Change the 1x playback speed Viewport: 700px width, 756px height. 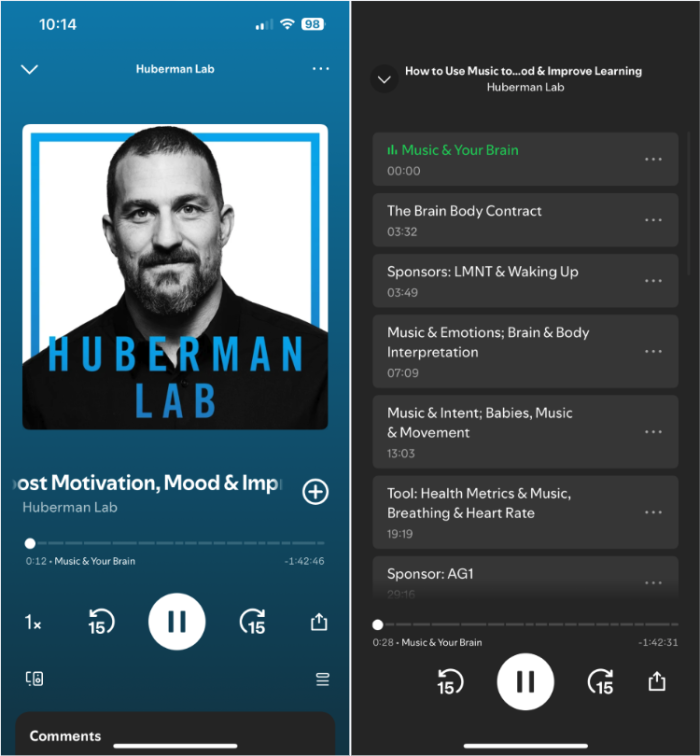[x=33, y=622]
